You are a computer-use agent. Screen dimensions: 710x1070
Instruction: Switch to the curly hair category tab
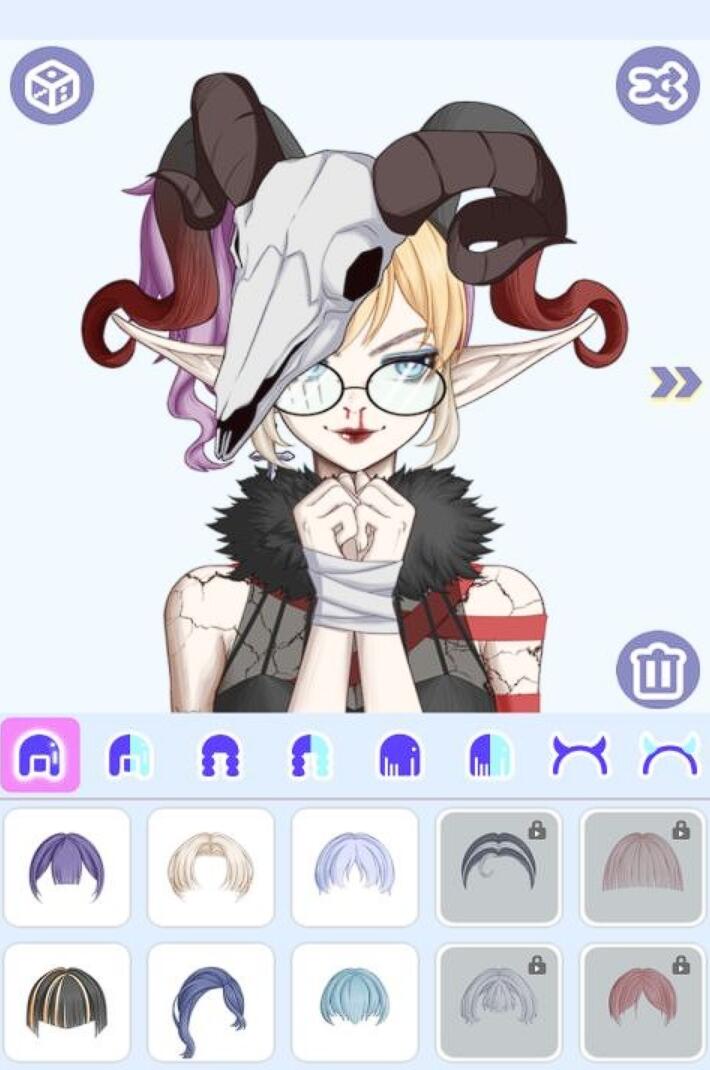[x=220, y=756]
